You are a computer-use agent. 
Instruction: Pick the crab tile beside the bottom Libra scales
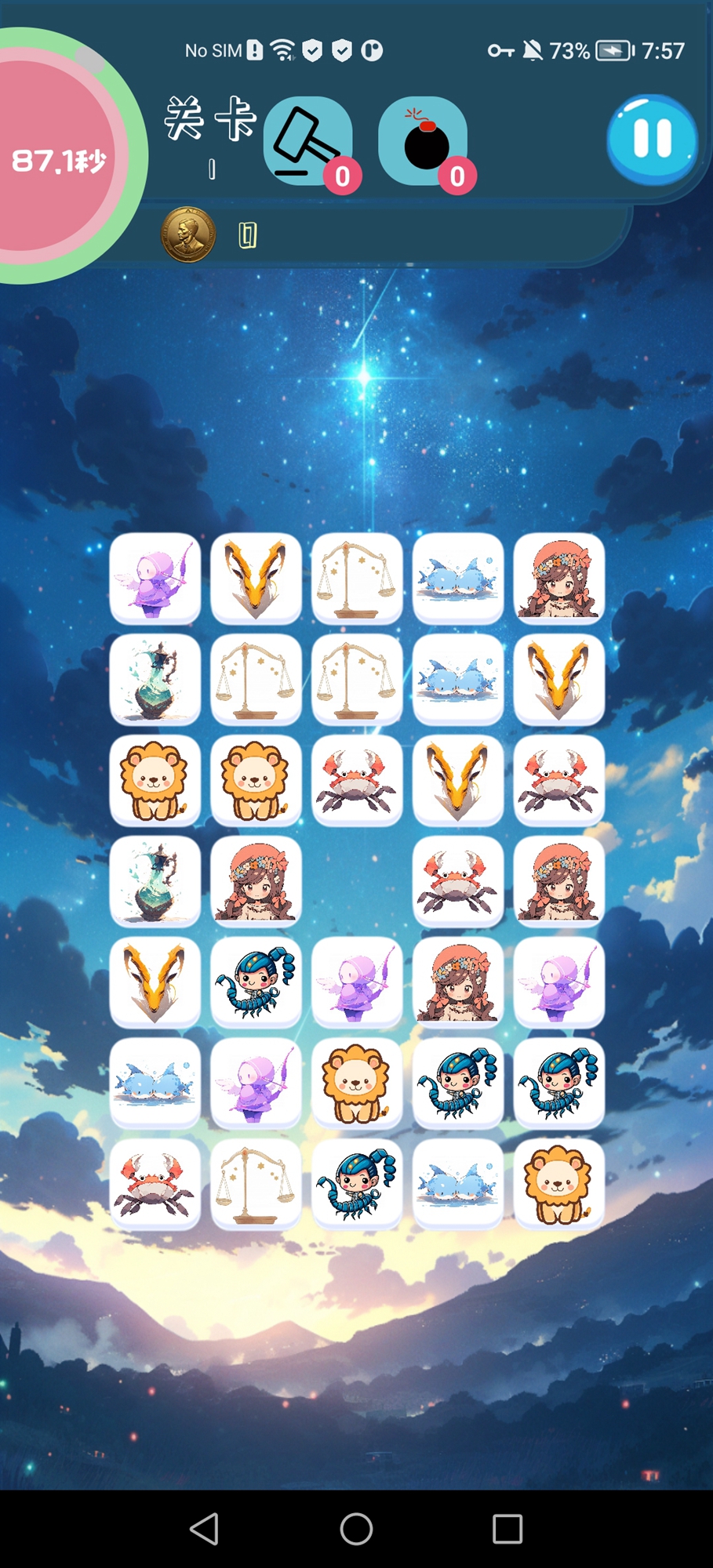click(155, 1184)
